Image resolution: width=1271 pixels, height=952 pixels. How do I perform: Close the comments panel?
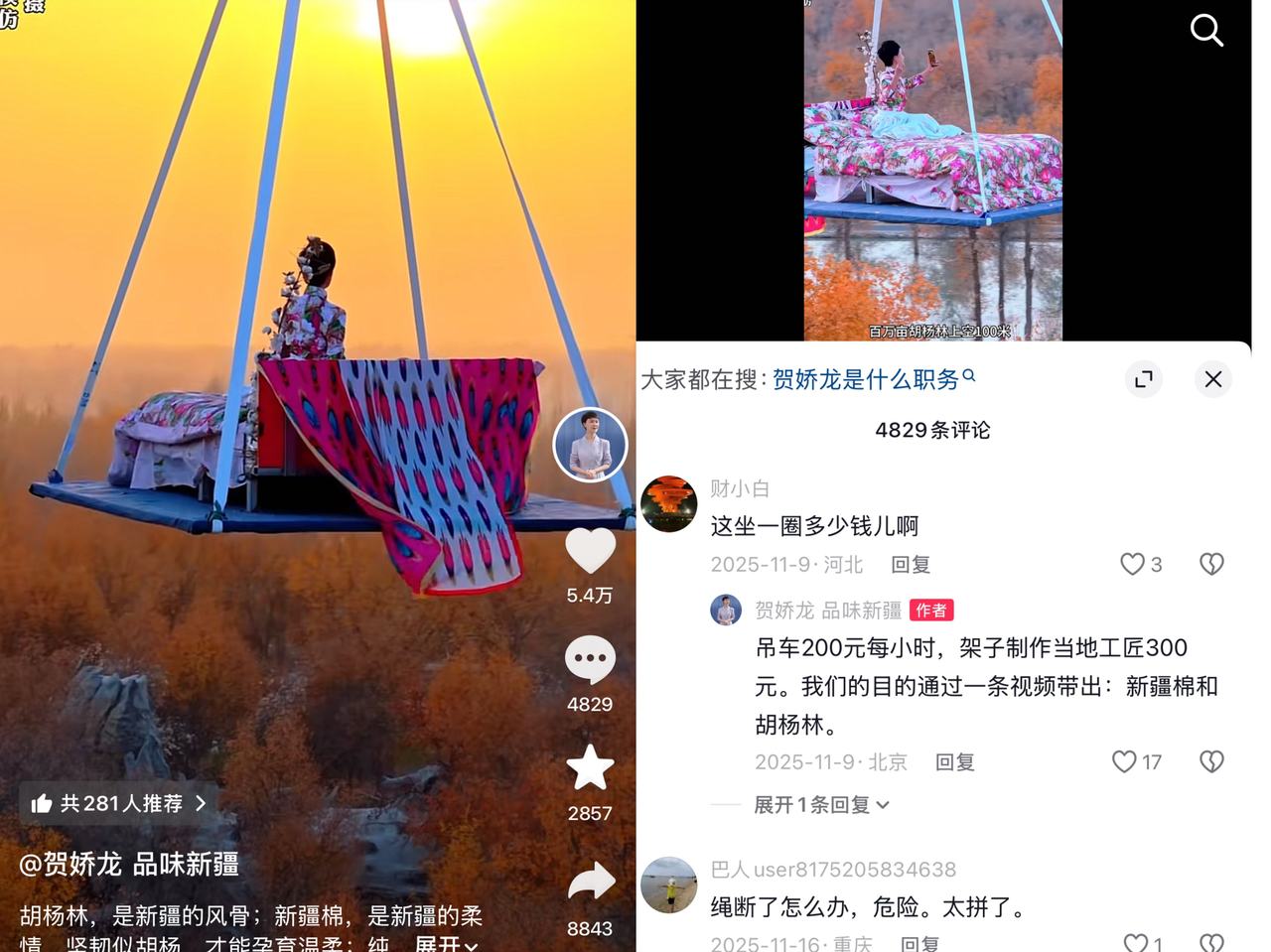pos(1212,379)
